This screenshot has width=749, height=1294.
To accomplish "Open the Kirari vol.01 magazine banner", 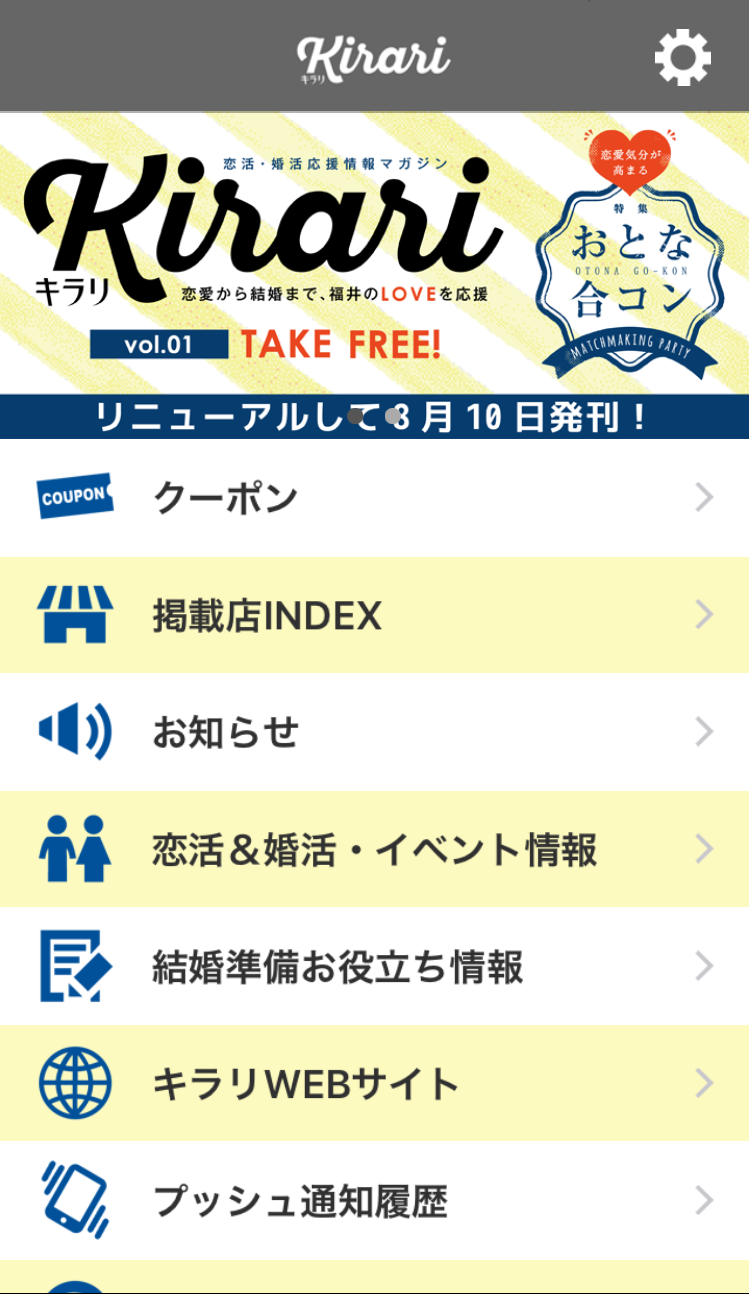I will pos(374,275).
